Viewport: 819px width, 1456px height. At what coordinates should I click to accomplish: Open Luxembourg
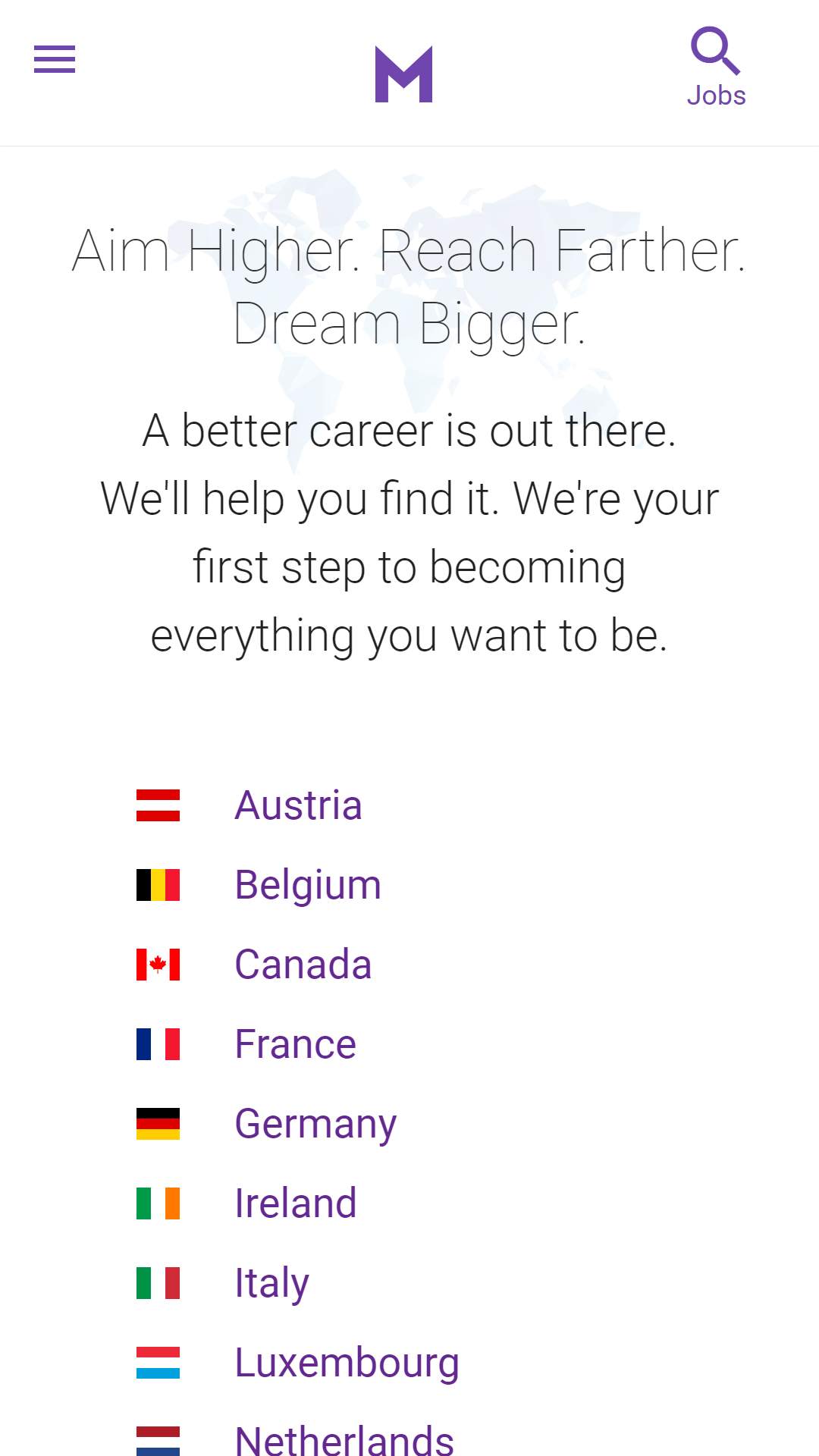tap(347, 1363)
